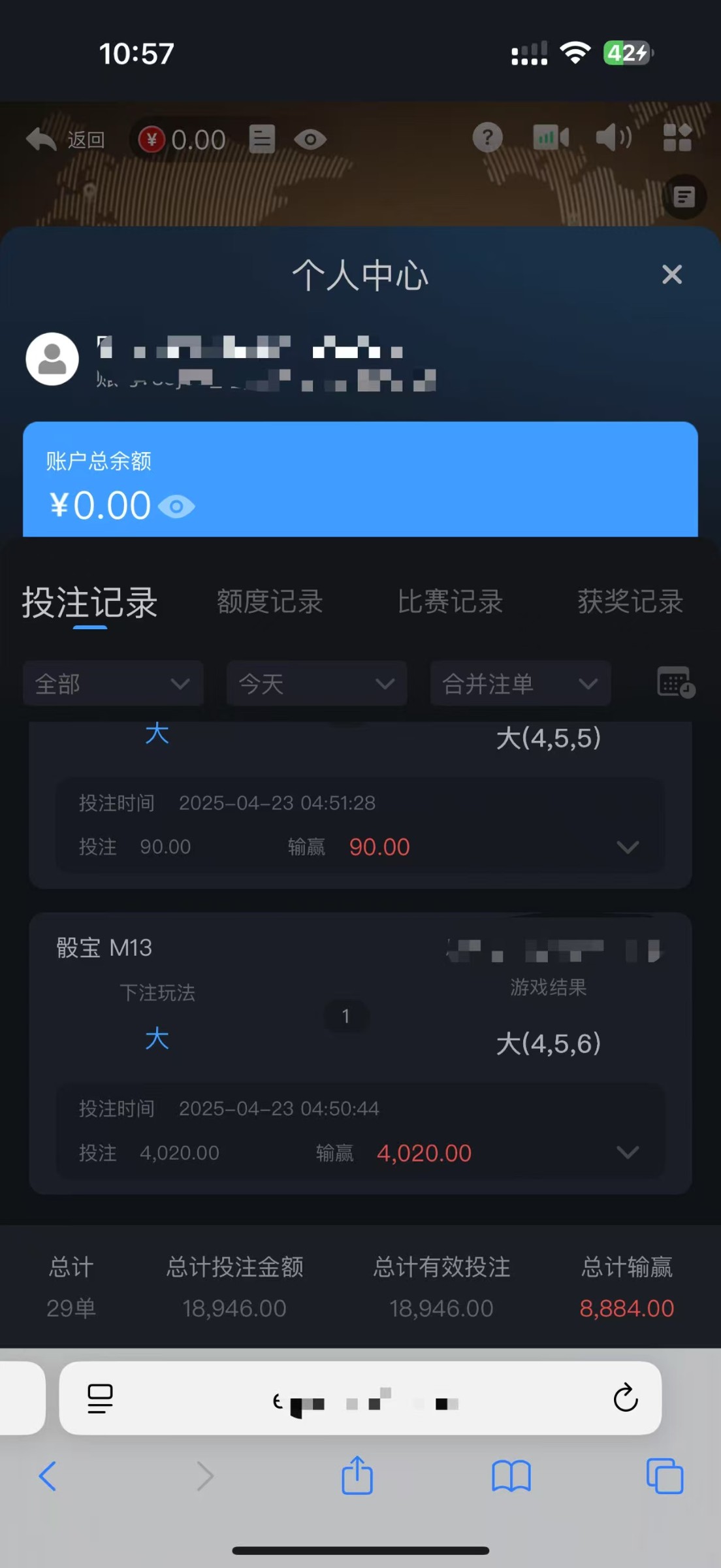Switch to the 额度记录 tab
The width and height of the screenshot is (721, 1568).
pos(270,602)
